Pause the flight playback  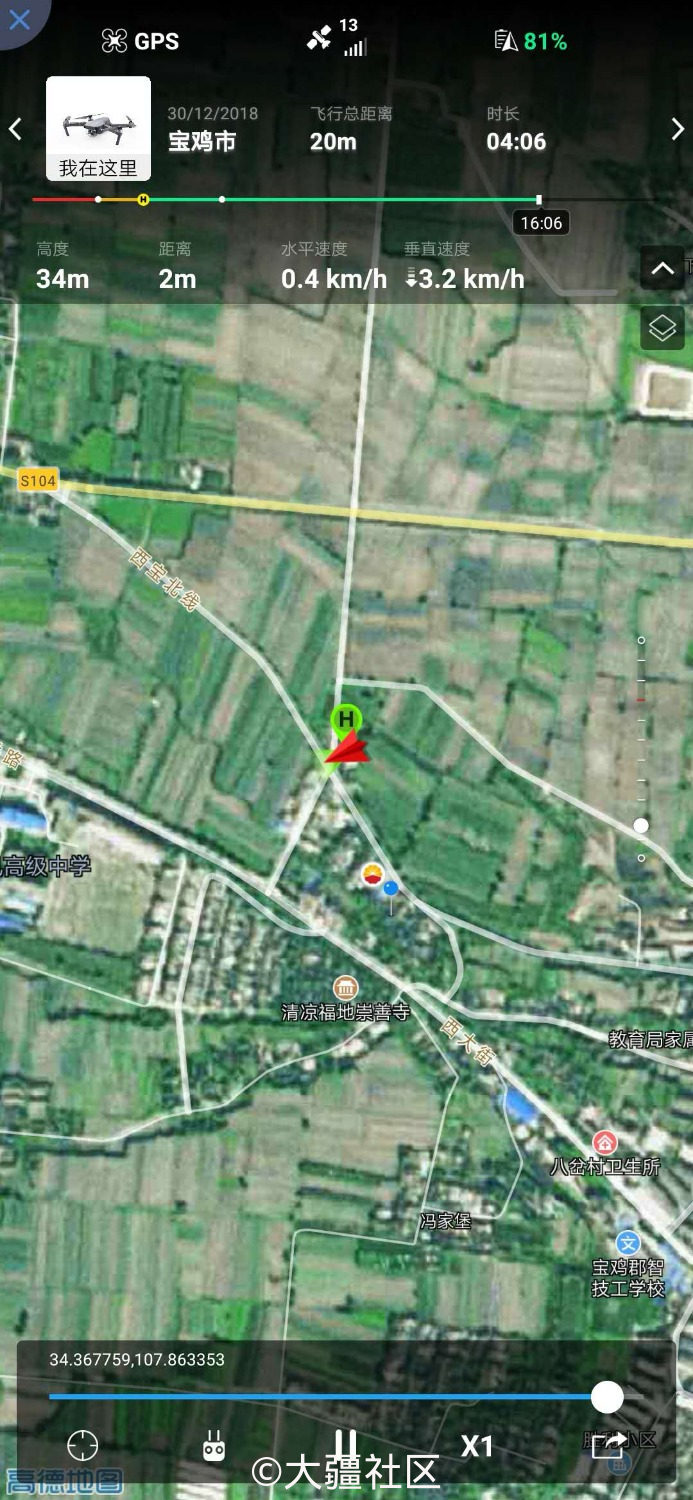click(x=345, y=1445)
